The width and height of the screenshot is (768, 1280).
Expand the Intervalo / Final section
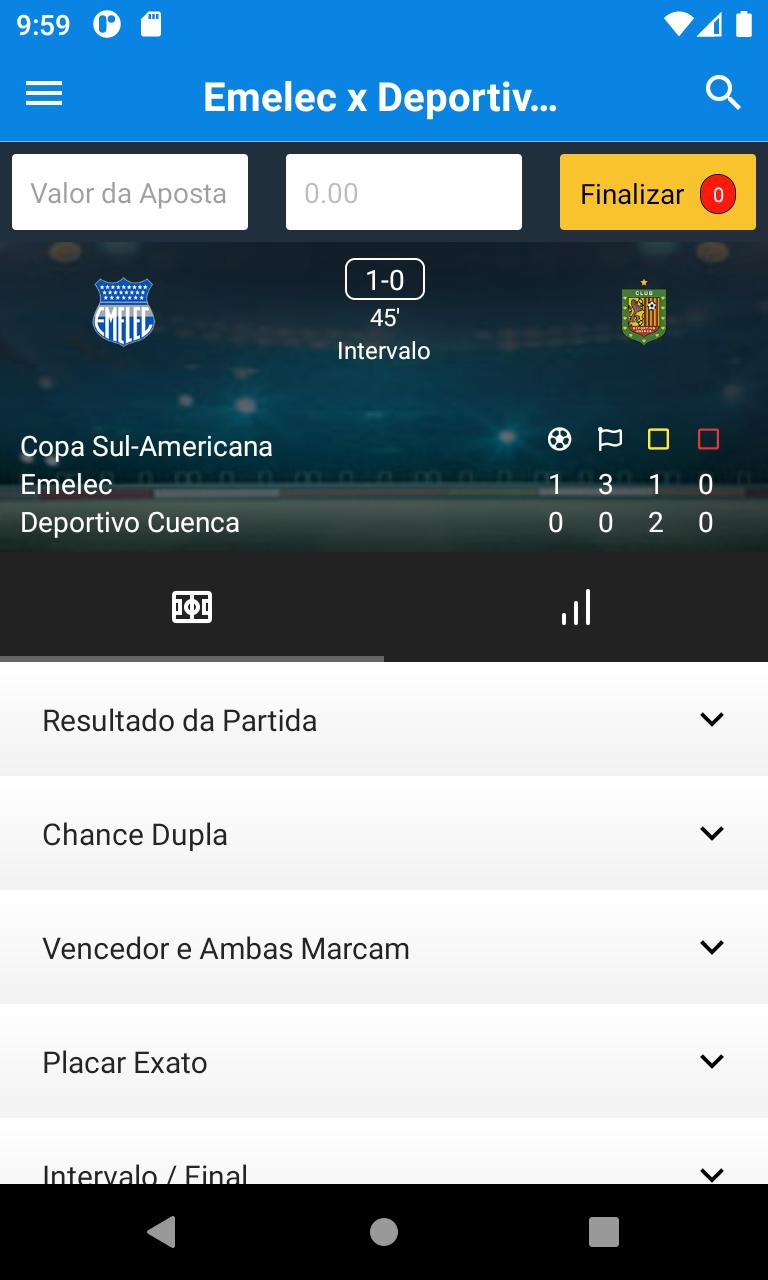tap(384, 1152)
